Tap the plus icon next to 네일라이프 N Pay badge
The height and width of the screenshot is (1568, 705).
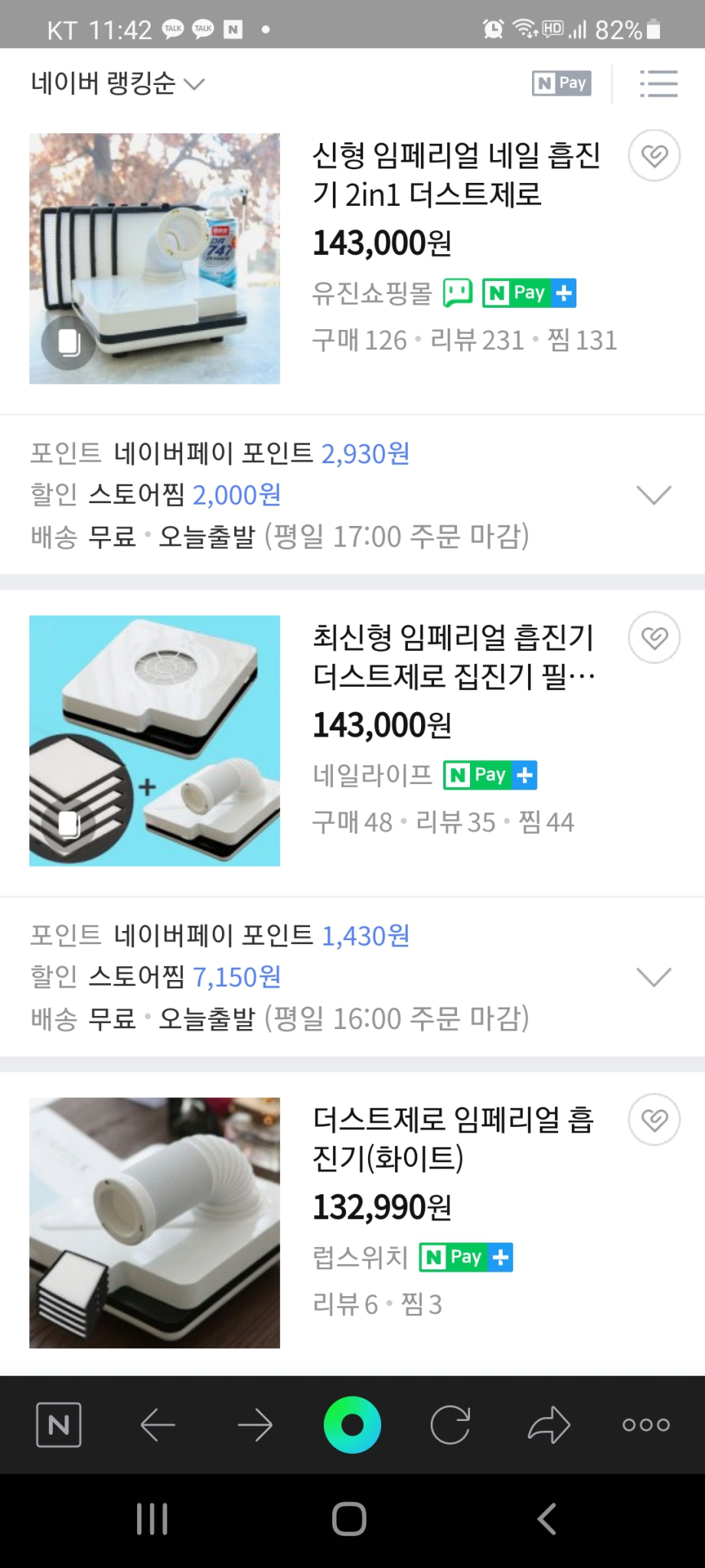[x=526, y=775]
